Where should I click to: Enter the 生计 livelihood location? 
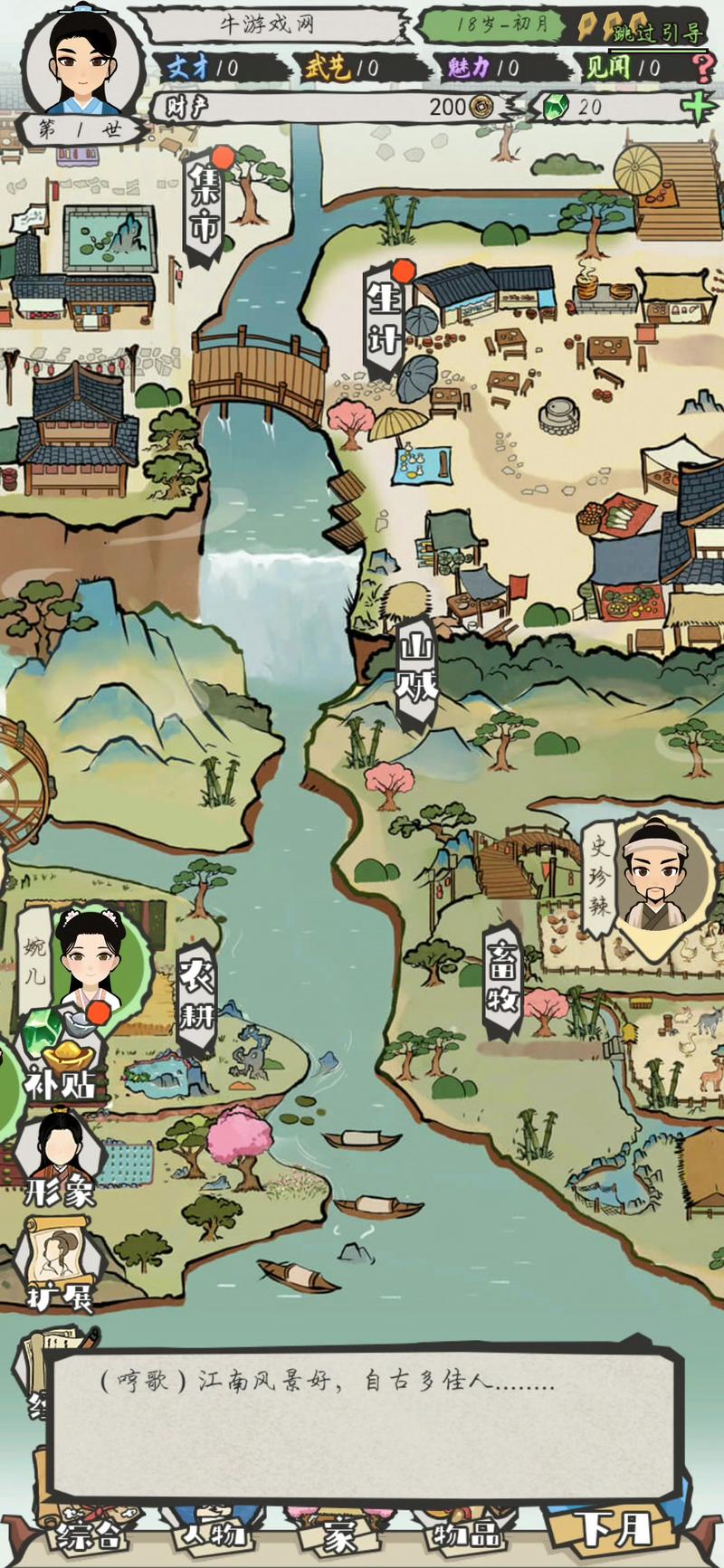coord(384,320)
